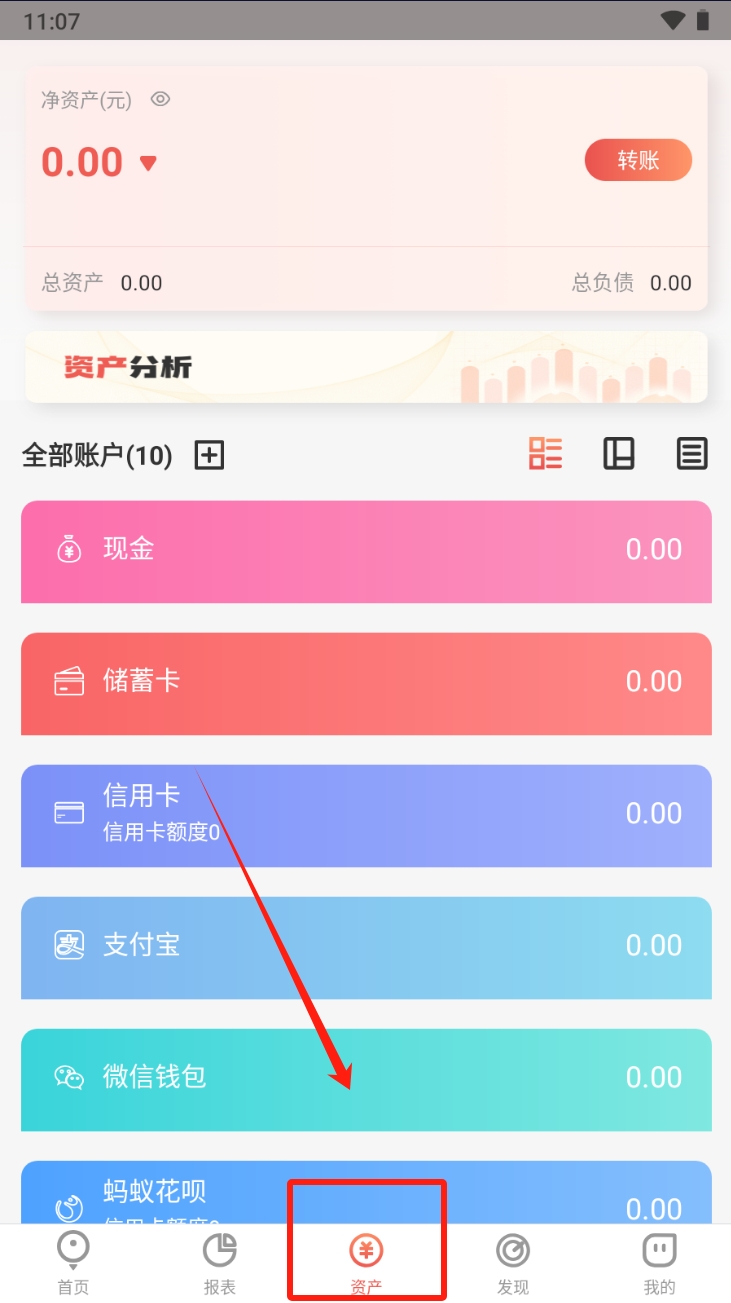Image resolution: width=731 pixels, height=1303 pixels.
Task: Tap the 转账 transfer button
Action: (638, 160)
